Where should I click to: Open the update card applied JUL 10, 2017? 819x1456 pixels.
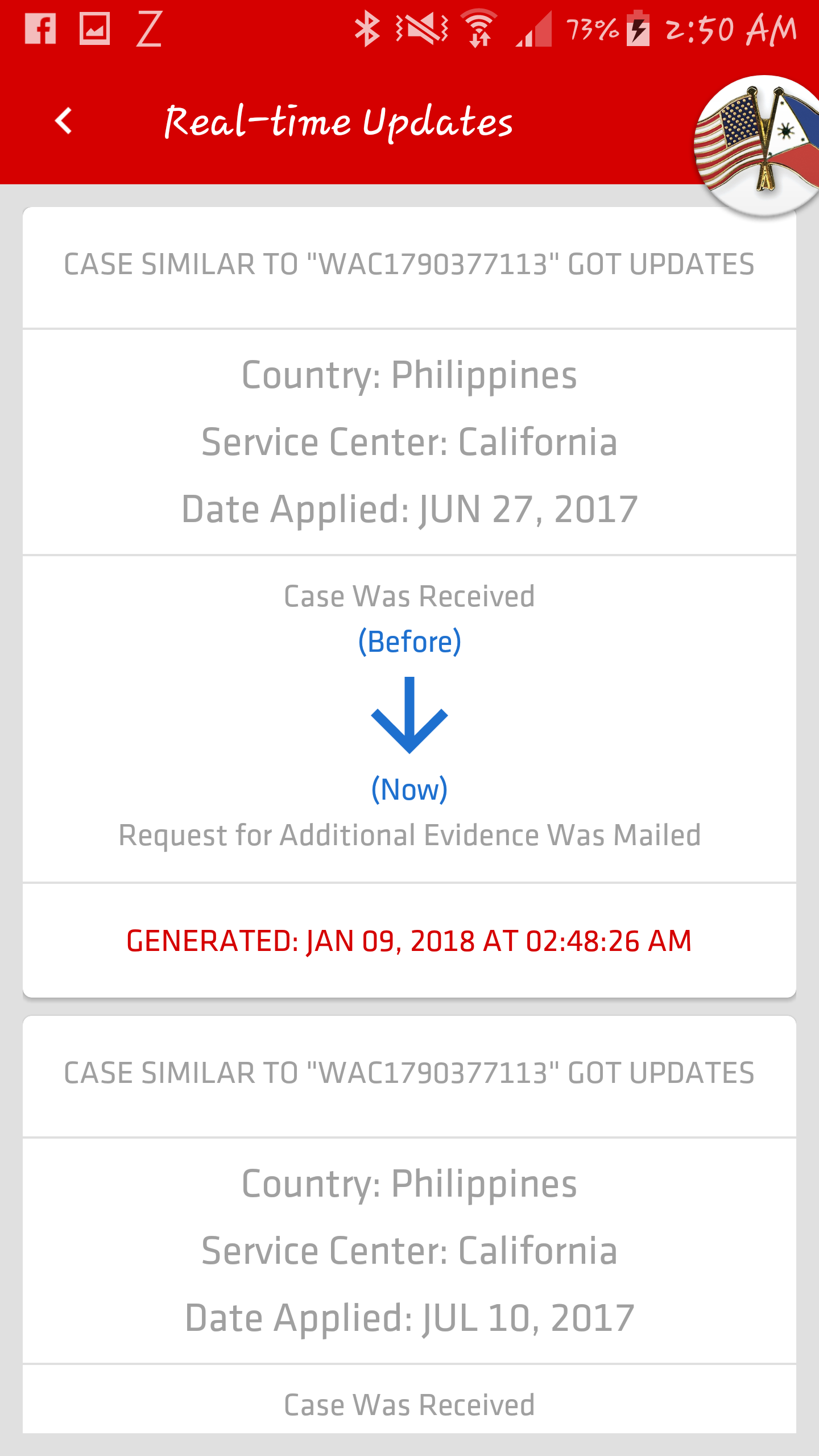409,1225
